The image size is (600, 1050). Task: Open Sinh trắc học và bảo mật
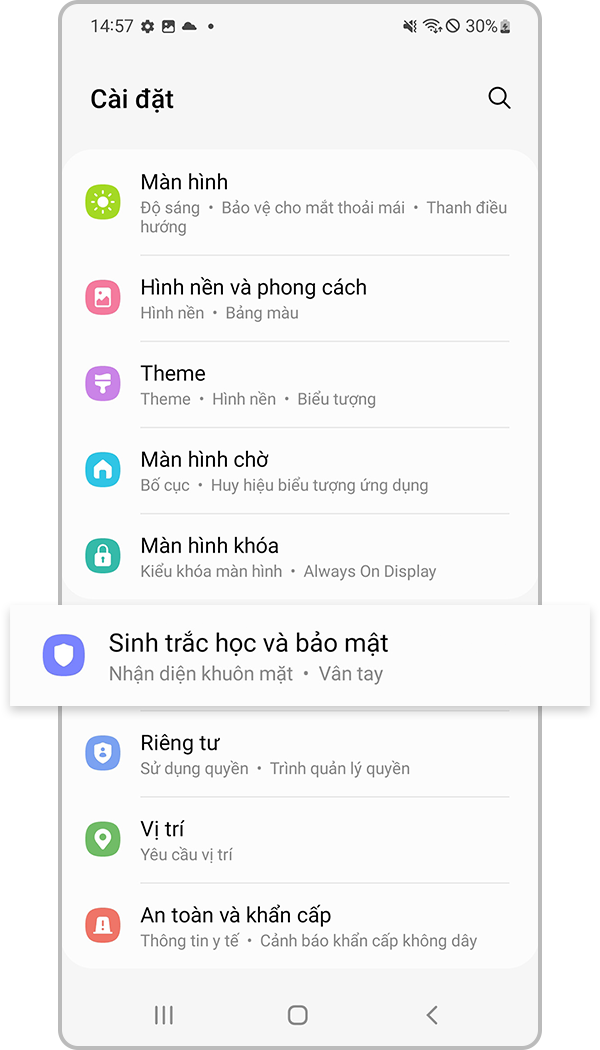tap(300, 656)
